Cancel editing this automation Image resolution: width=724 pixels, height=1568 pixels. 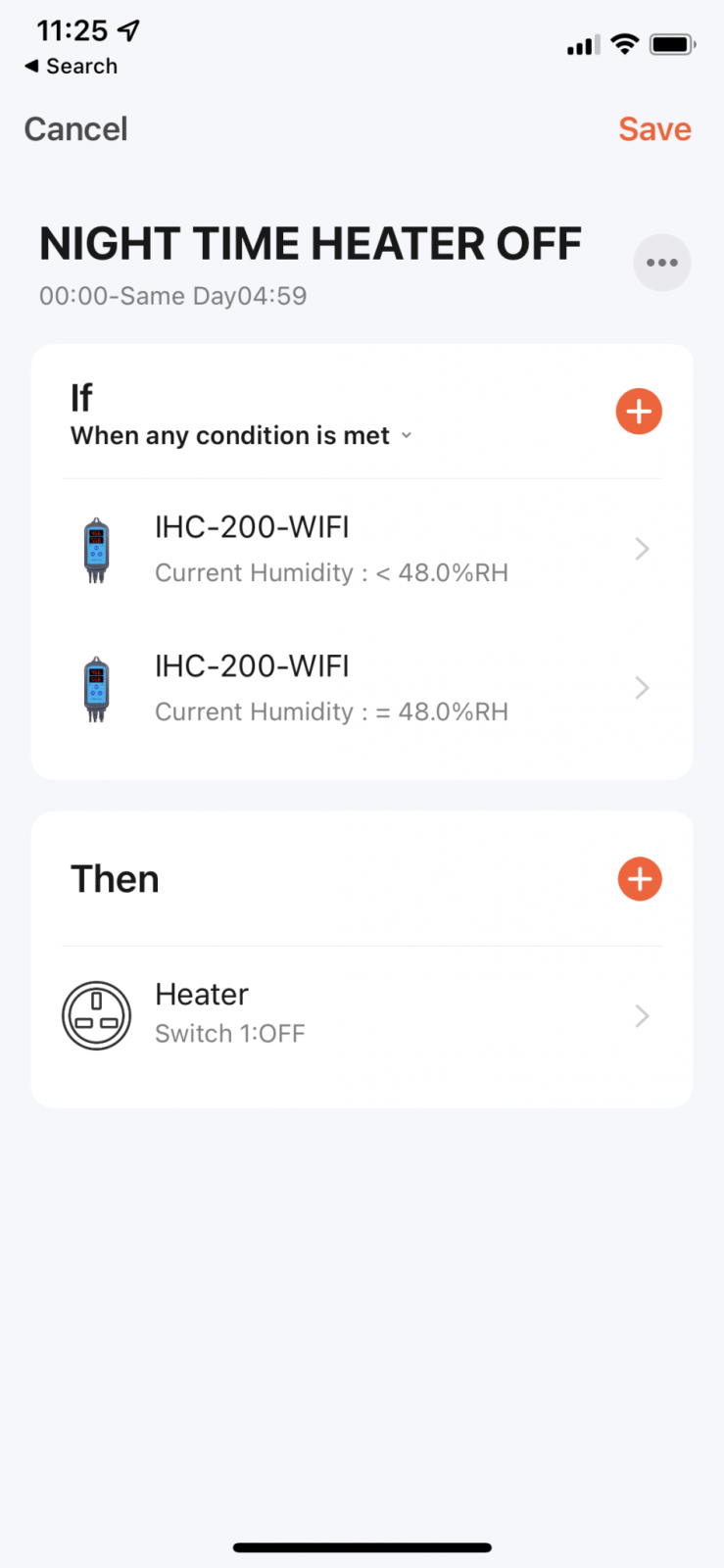[x=75, y=129]
